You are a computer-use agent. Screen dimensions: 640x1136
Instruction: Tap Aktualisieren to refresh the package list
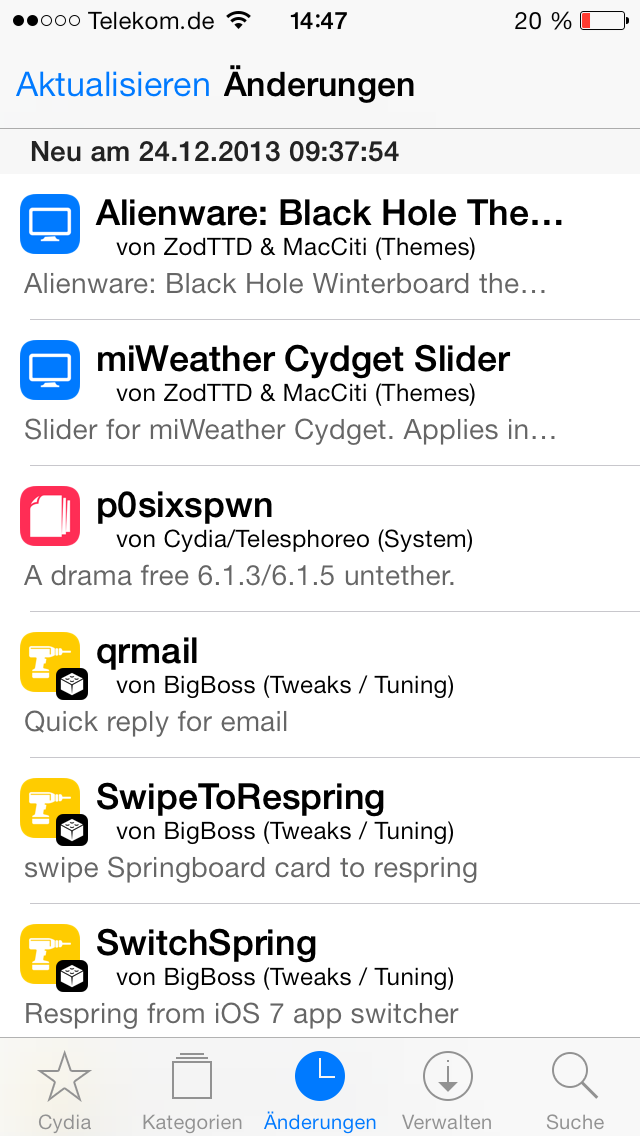click(113, 85)
